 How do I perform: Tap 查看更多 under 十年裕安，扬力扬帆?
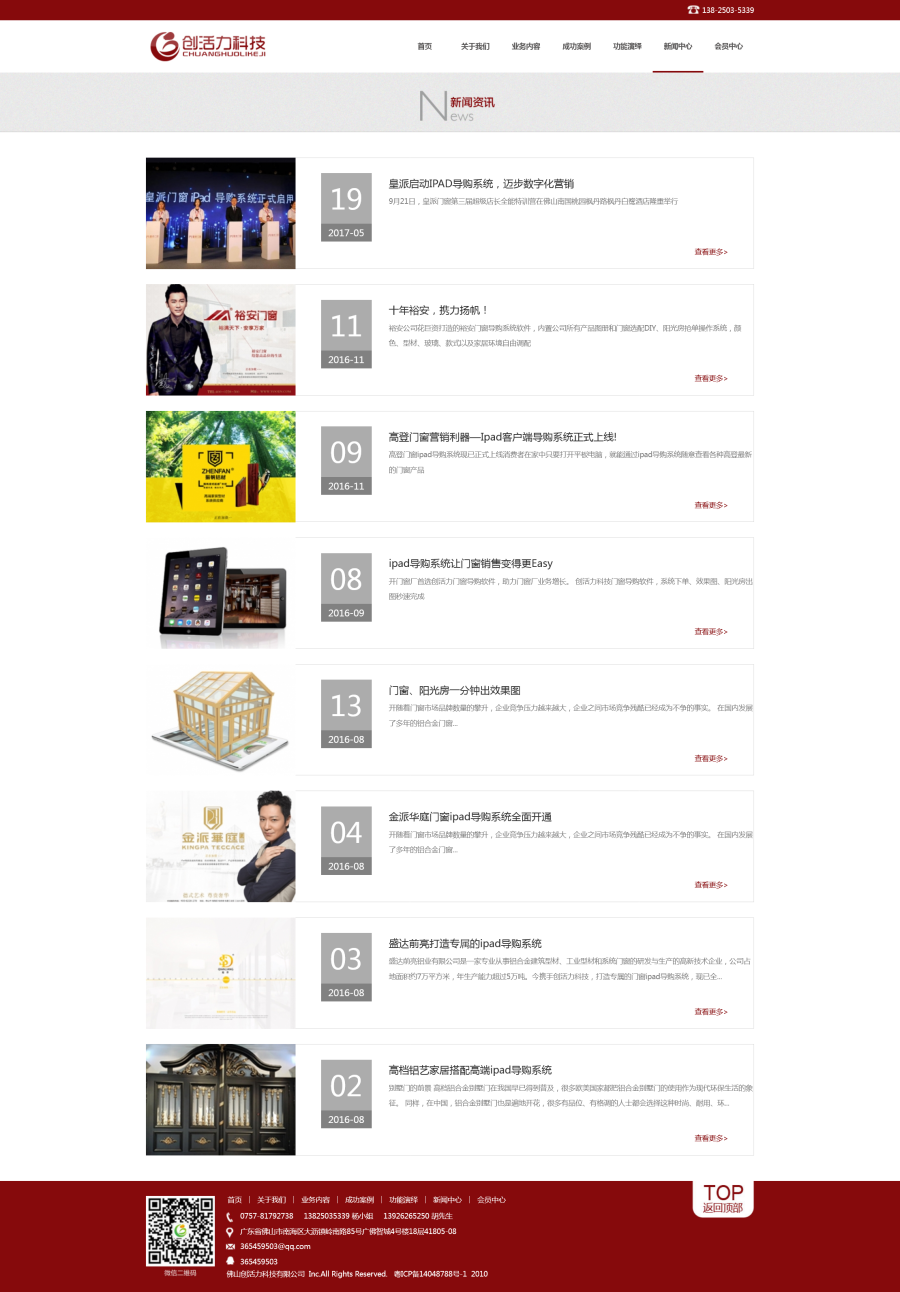tap(710, 378)
